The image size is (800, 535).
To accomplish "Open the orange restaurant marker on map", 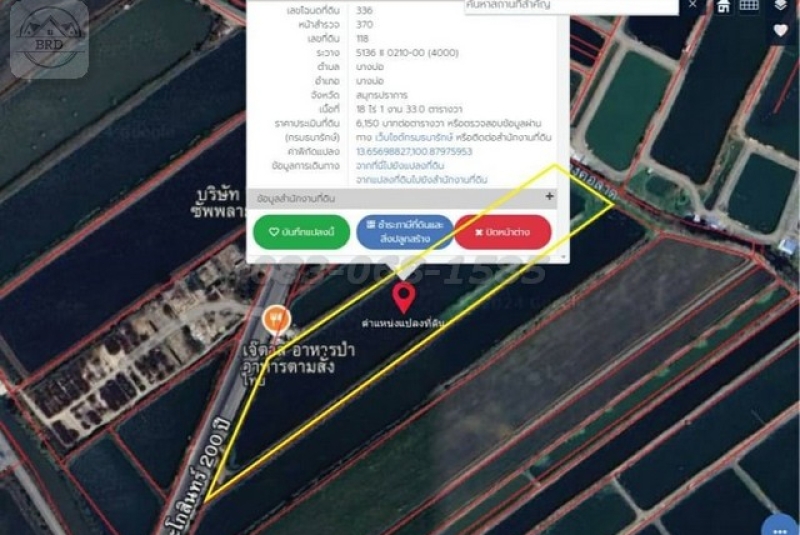I will (276, 320).
